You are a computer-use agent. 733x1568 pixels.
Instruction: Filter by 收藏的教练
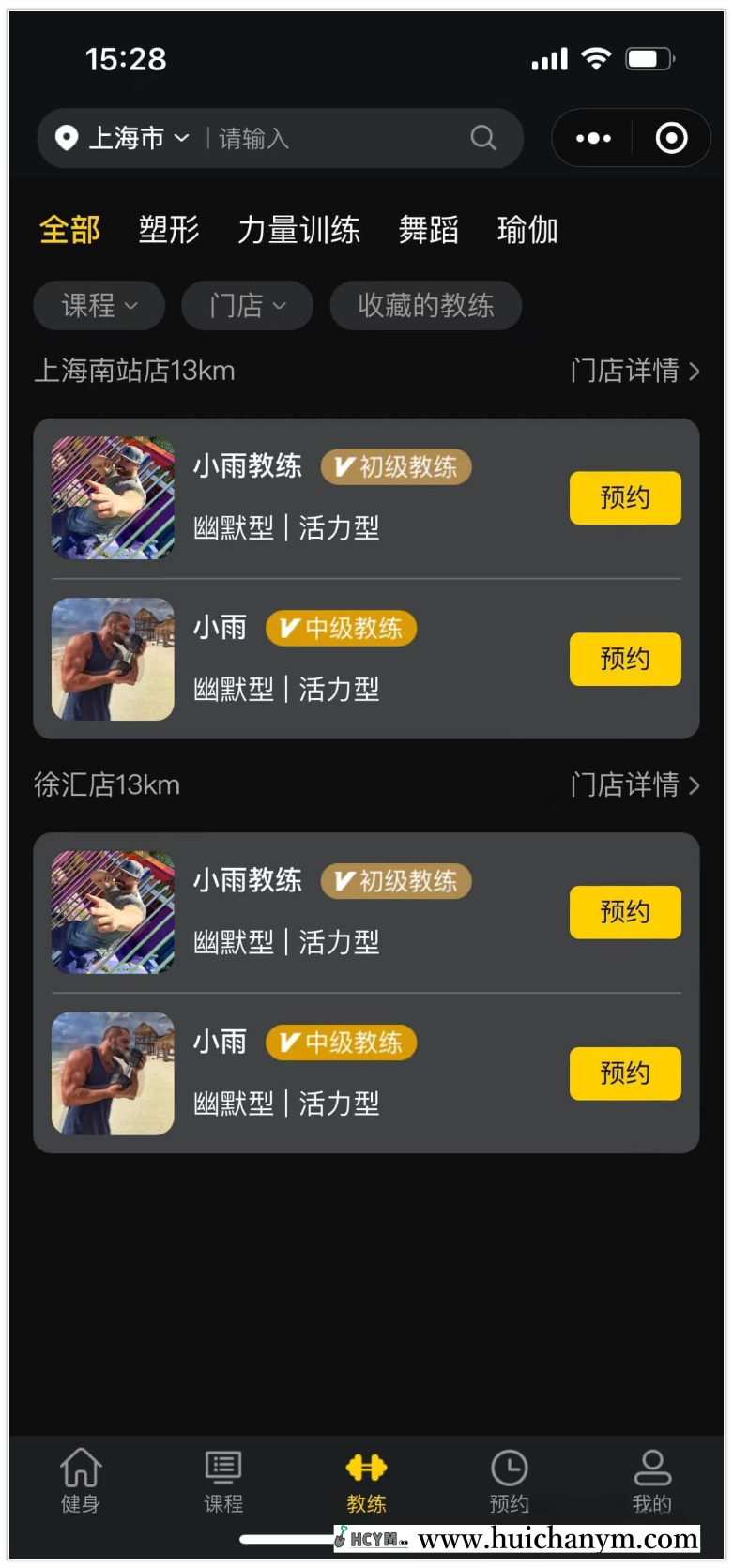[x=425, y=305]
